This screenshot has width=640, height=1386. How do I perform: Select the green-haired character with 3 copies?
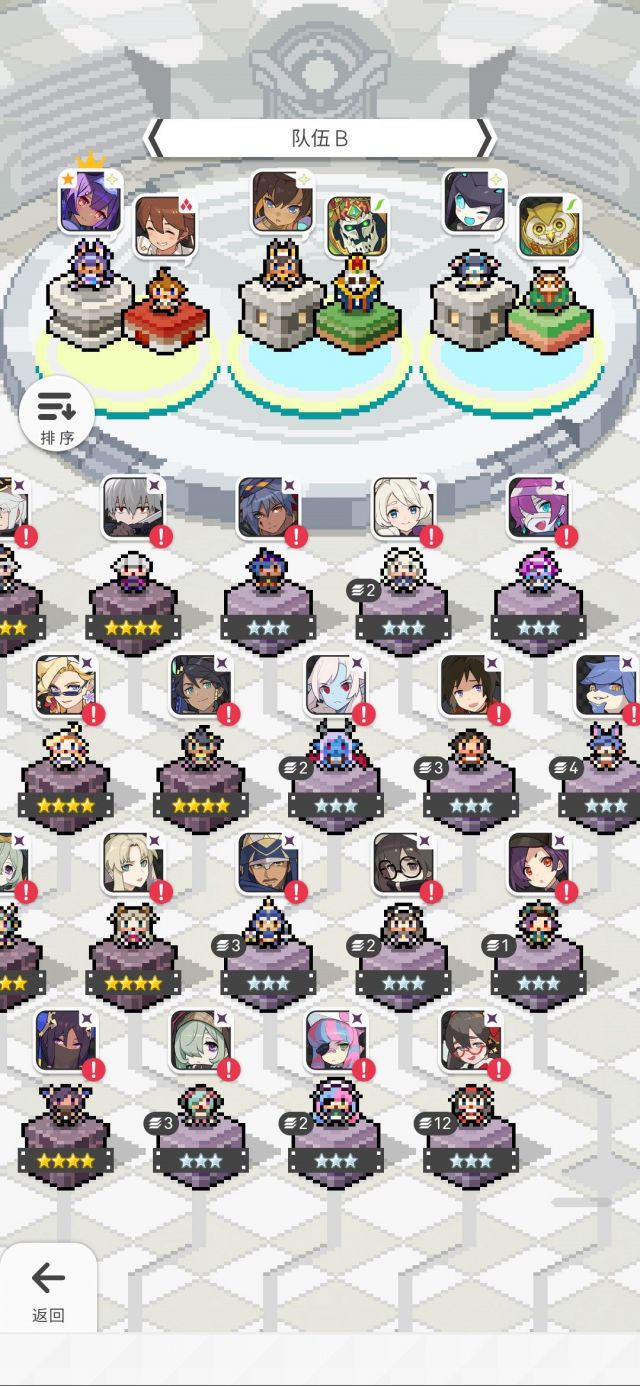click(201, 1040)
